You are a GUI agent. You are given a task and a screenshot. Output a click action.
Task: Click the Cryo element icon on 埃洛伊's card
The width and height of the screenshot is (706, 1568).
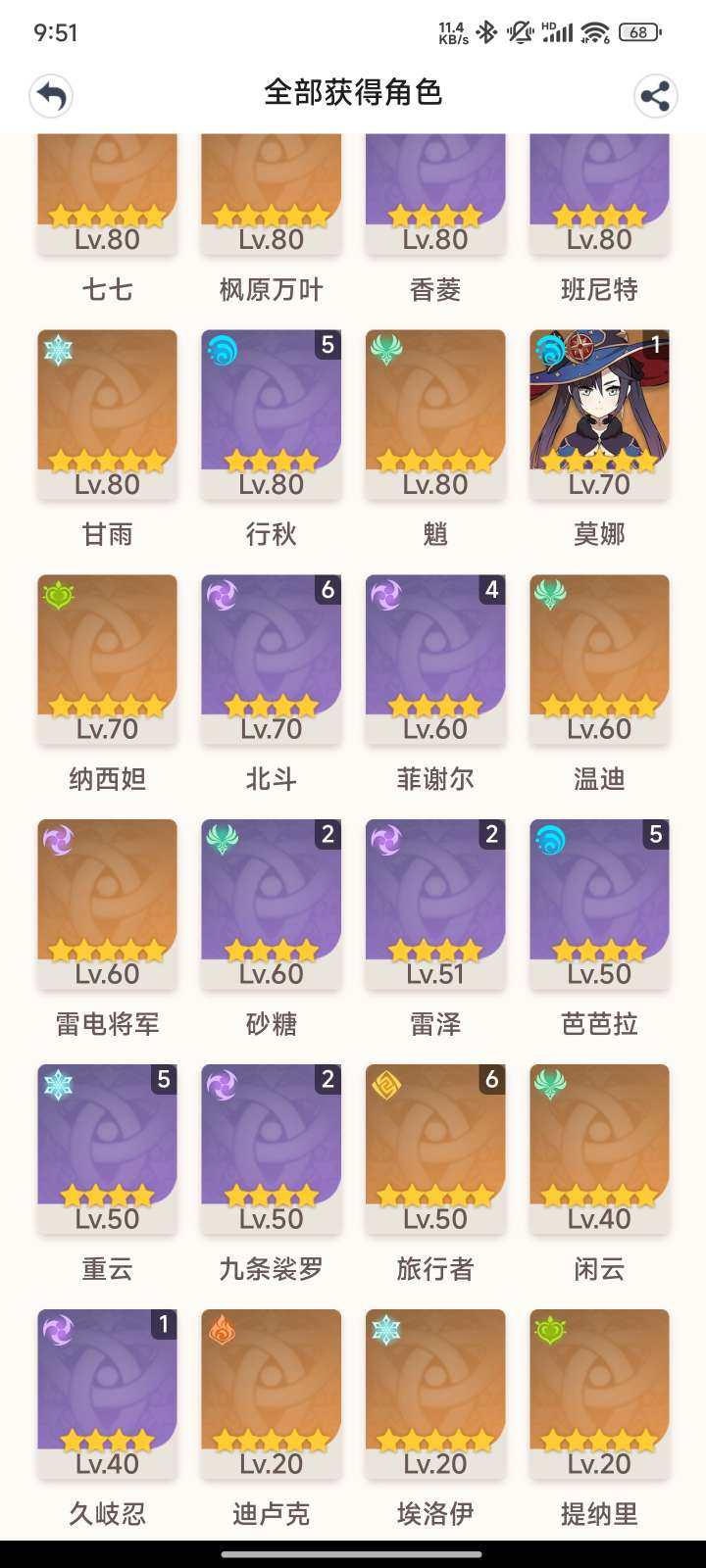[387, 1332]
